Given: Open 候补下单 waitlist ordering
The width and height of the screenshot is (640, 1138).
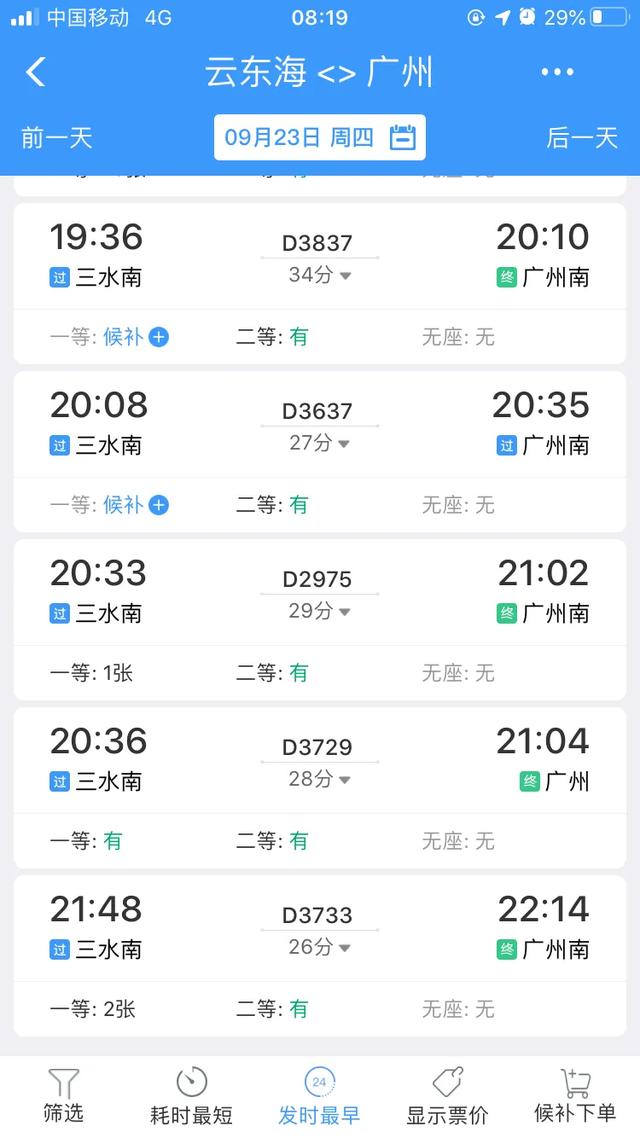Looking at the screenshot, I should click(x=575, y=1096).
